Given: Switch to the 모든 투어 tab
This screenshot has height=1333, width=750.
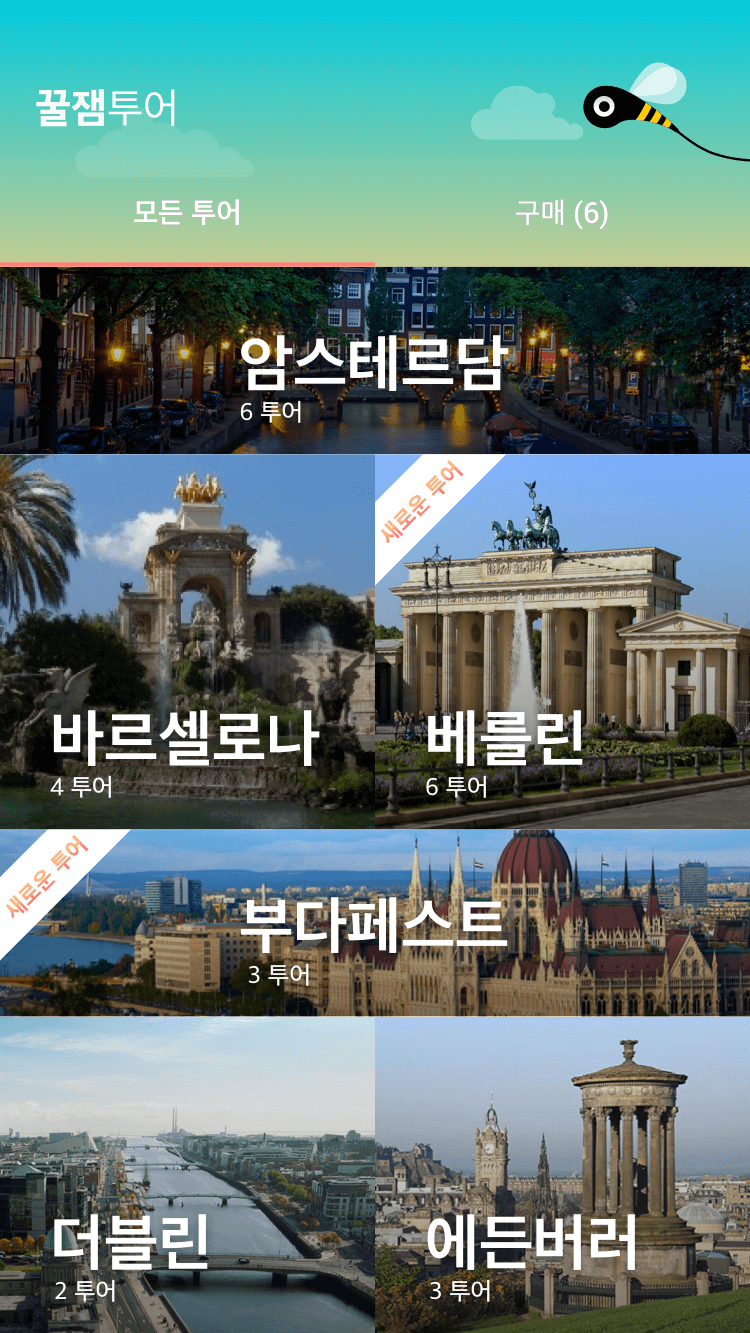Looking at the screenshot, I should point(187,212).
